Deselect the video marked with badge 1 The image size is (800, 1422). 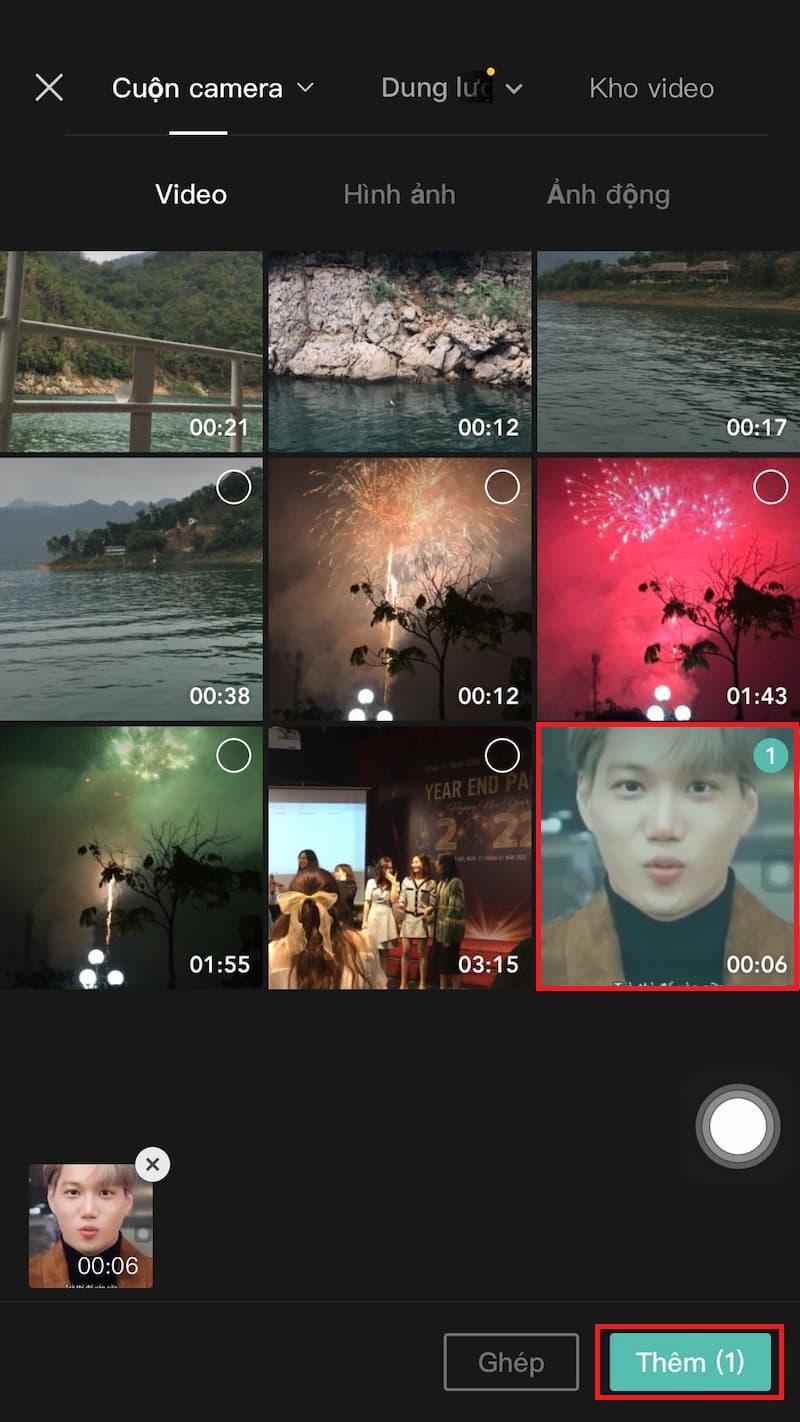click(768, 757)
